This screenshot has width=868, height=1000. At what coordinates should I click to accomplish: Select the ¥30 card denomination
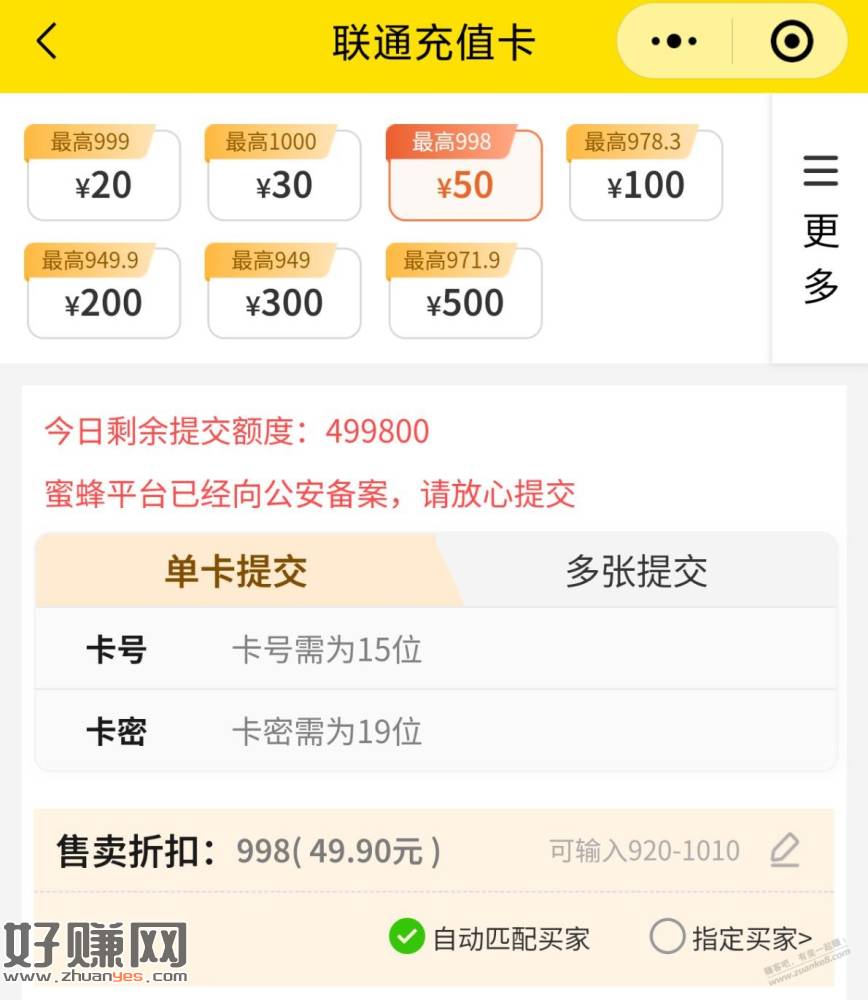coord(284,177)
